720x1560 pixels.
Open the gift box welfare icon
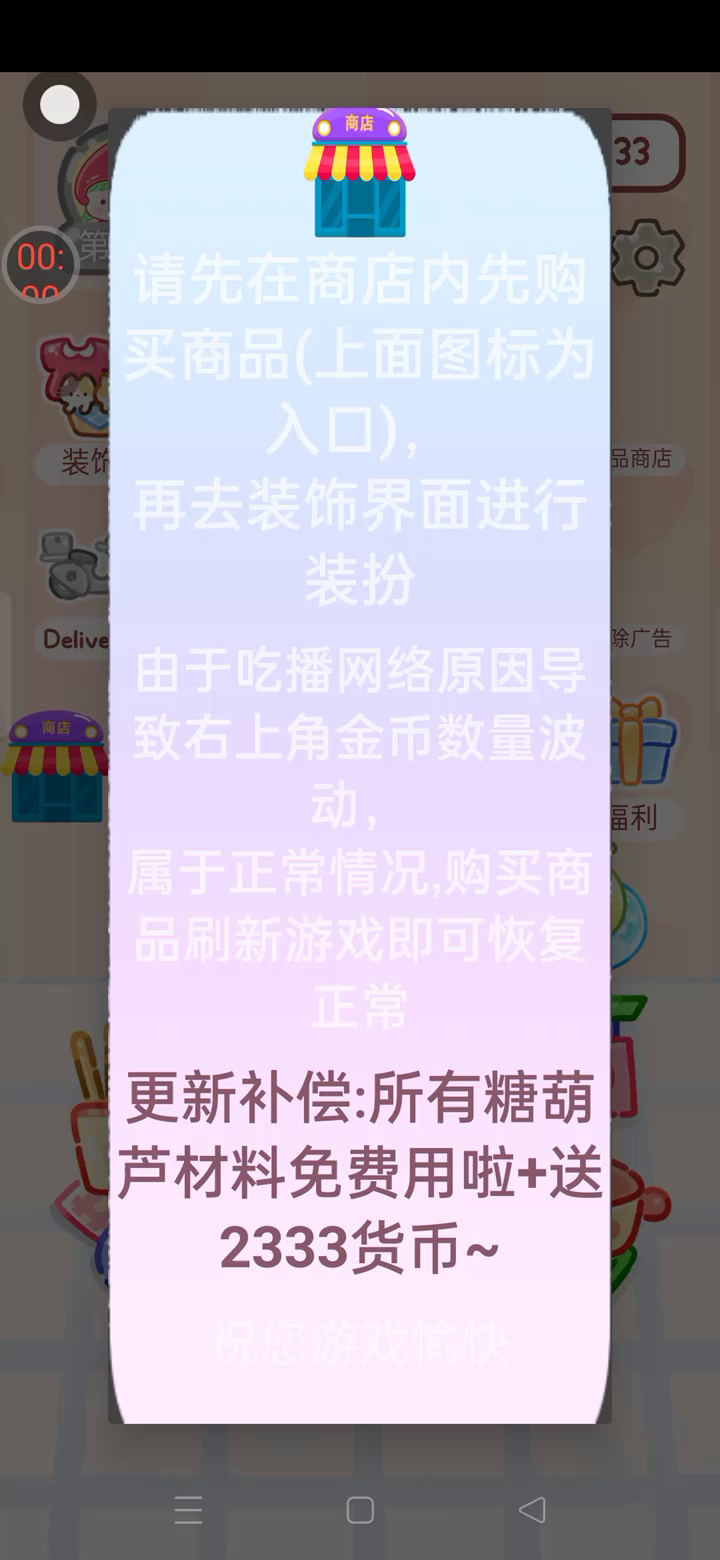pyautogui.click(x=645, y=745)
